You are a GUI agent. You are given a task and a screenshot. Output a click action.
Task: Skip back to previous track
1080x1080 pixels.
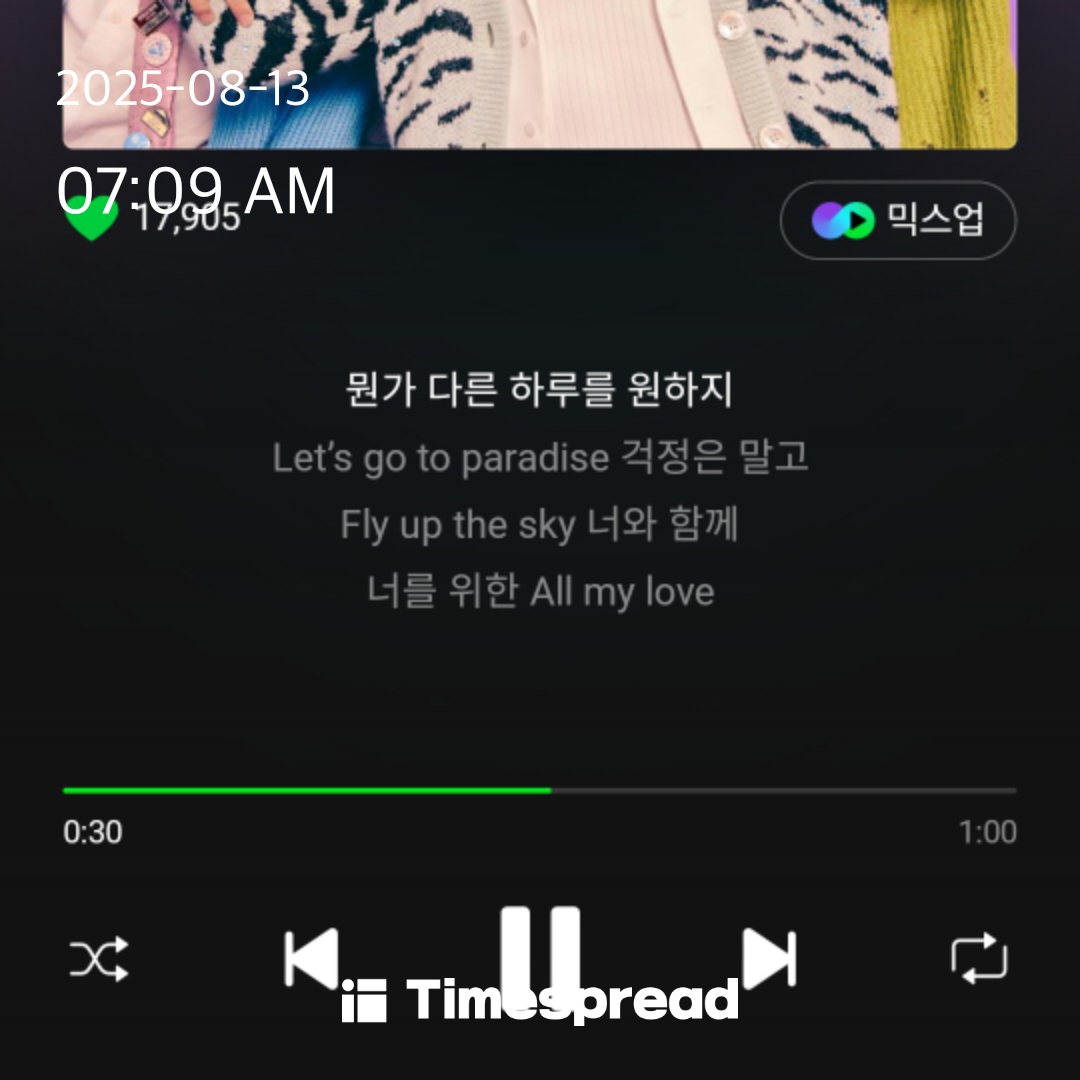point(312,958)
